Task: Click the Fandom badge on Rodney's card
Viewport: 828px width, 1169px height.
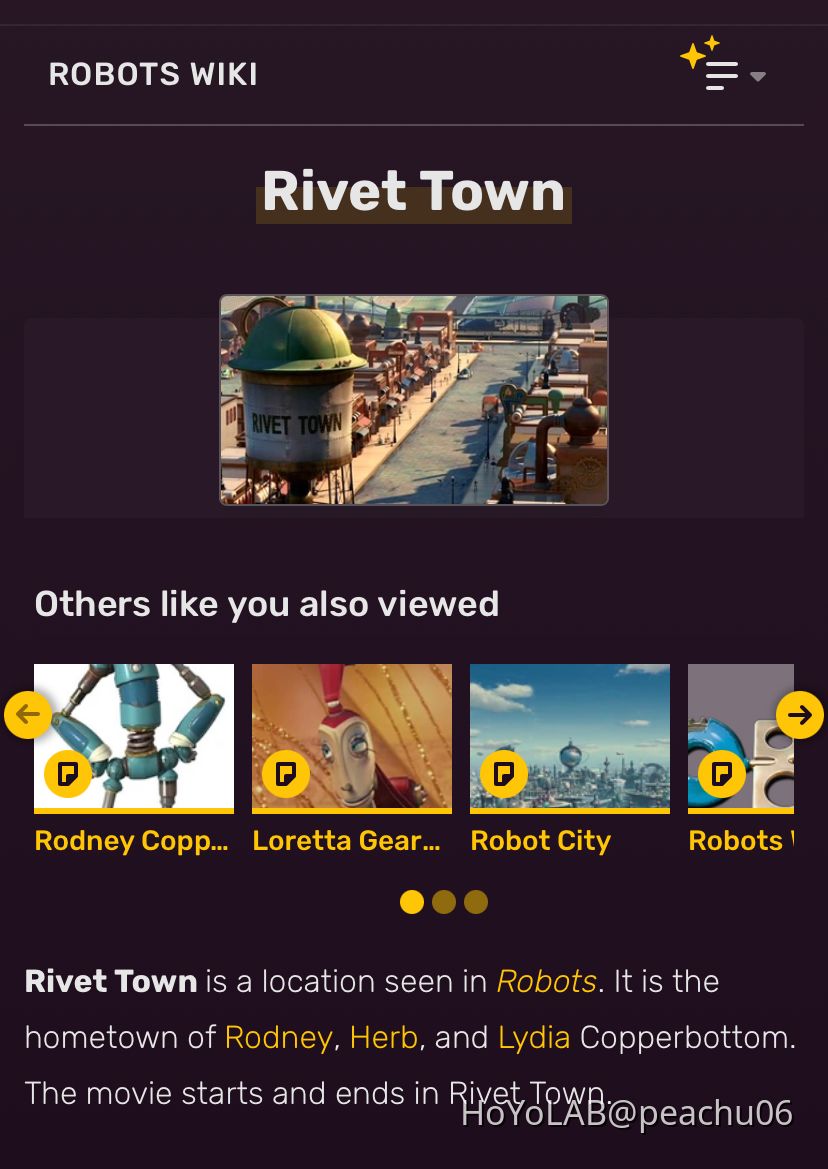Action: click(67, 773)
